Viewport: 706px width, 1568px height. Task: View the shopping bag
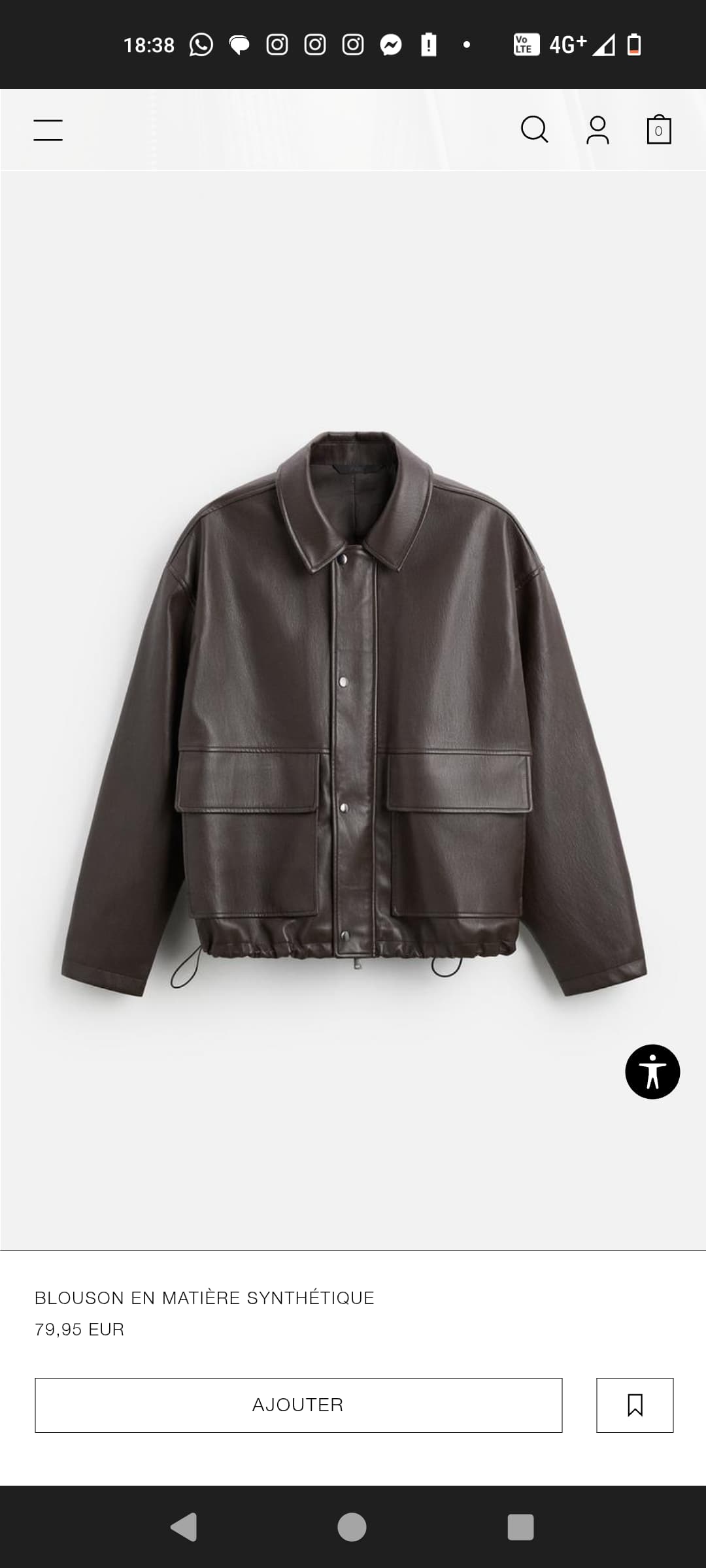658,129
